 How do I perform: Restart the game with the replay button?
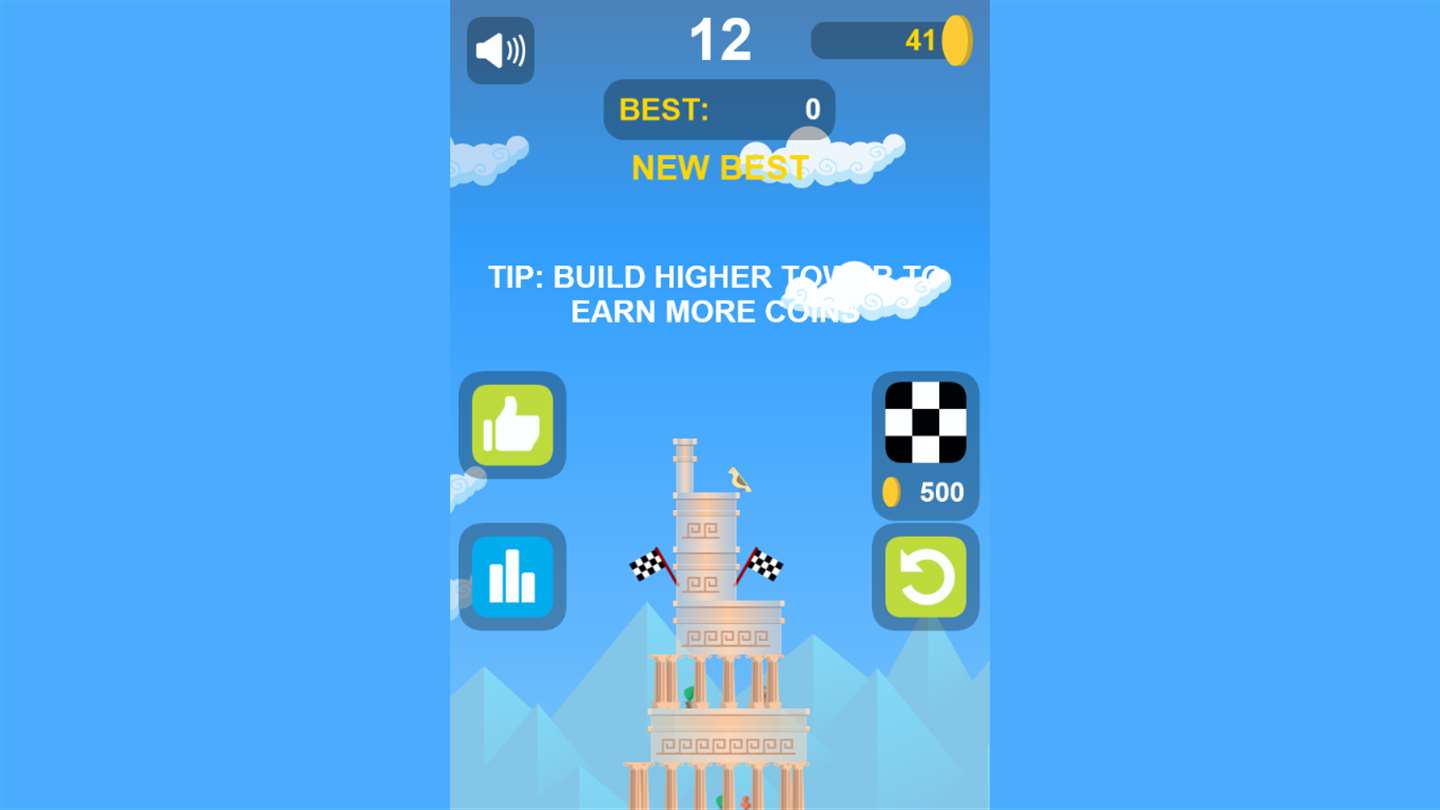coord(925,577)
